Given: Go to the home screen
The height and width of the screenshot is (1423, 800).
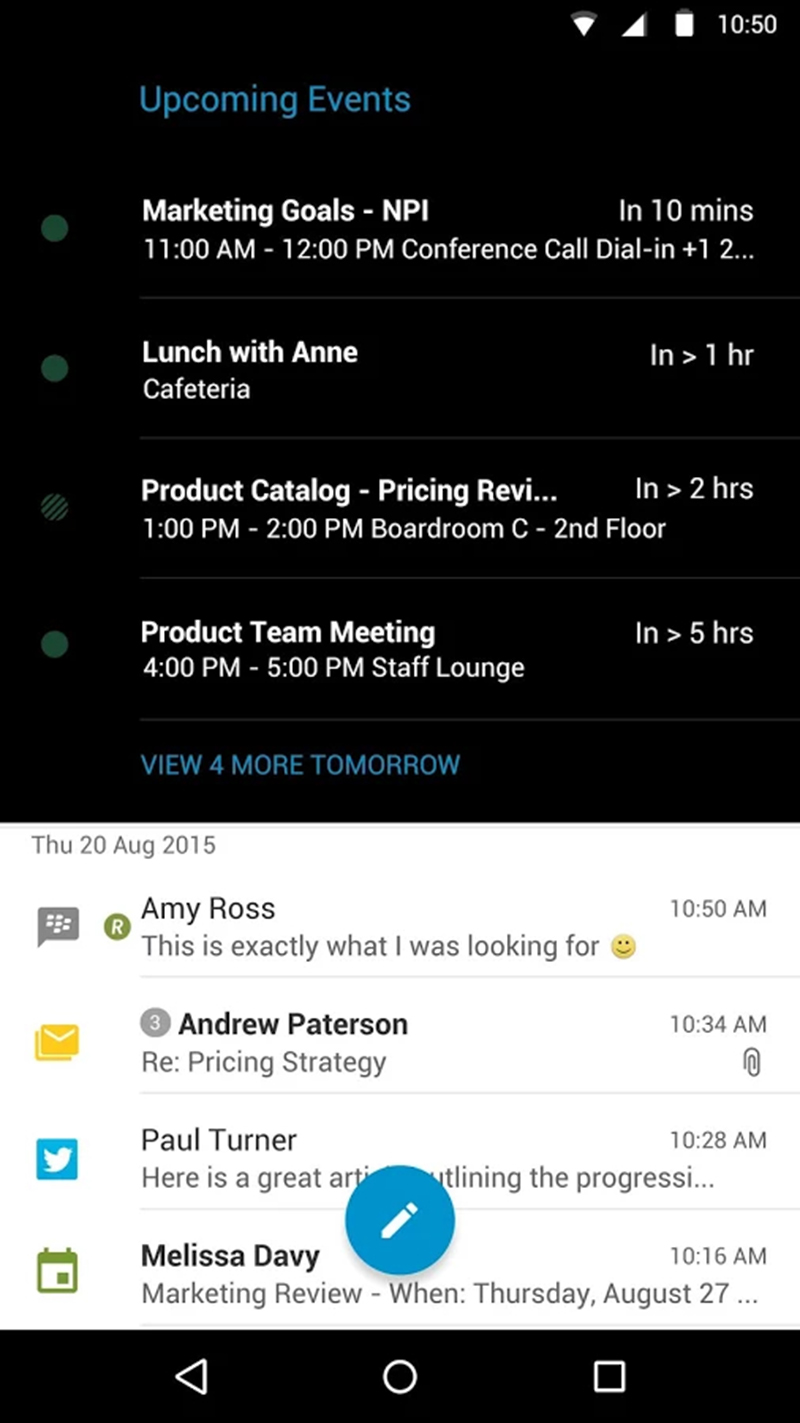Looking at the screenshot, I should 400,1377.
